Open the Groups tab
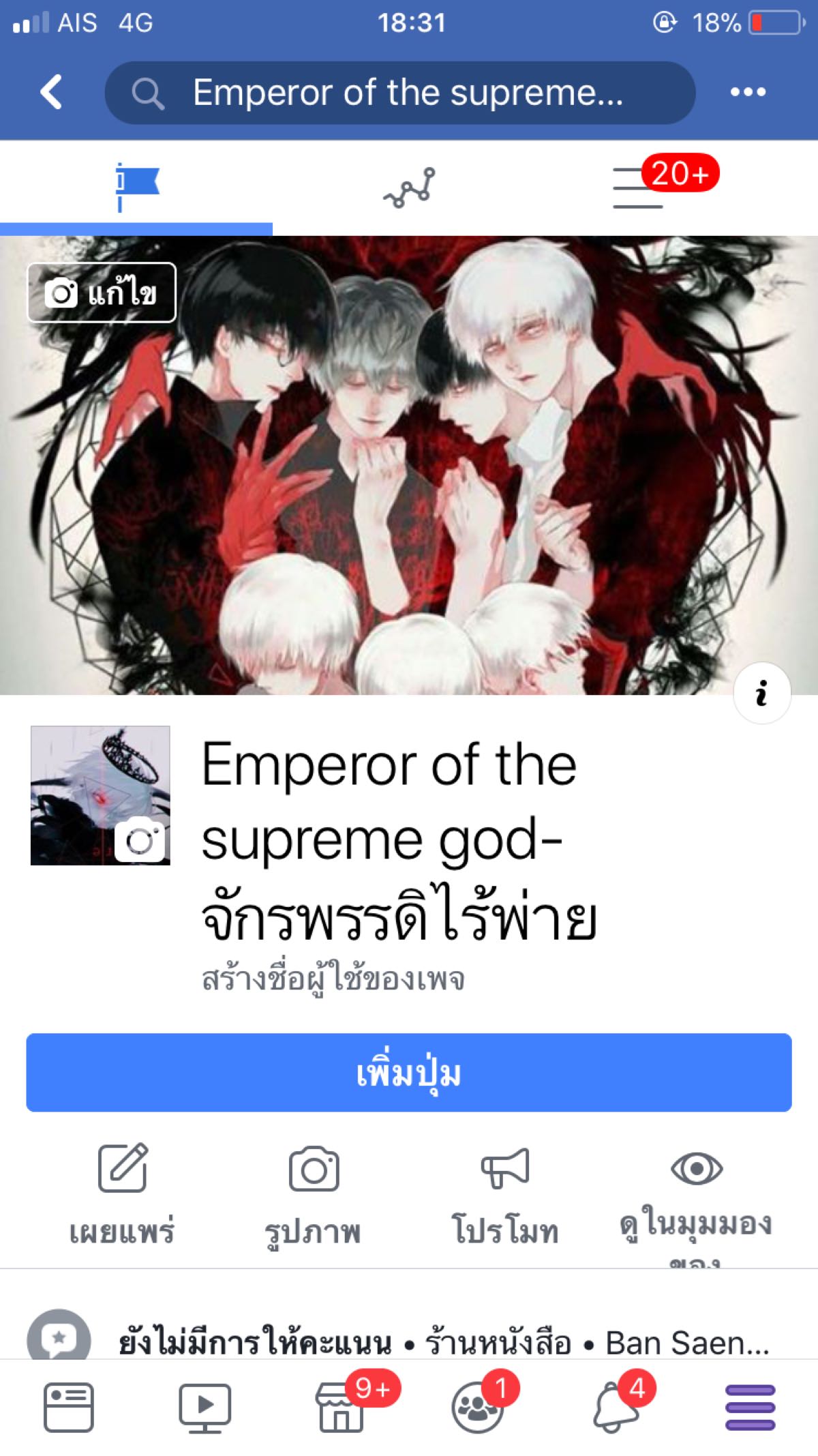The image size is (818, 1456). point(477,1408)
